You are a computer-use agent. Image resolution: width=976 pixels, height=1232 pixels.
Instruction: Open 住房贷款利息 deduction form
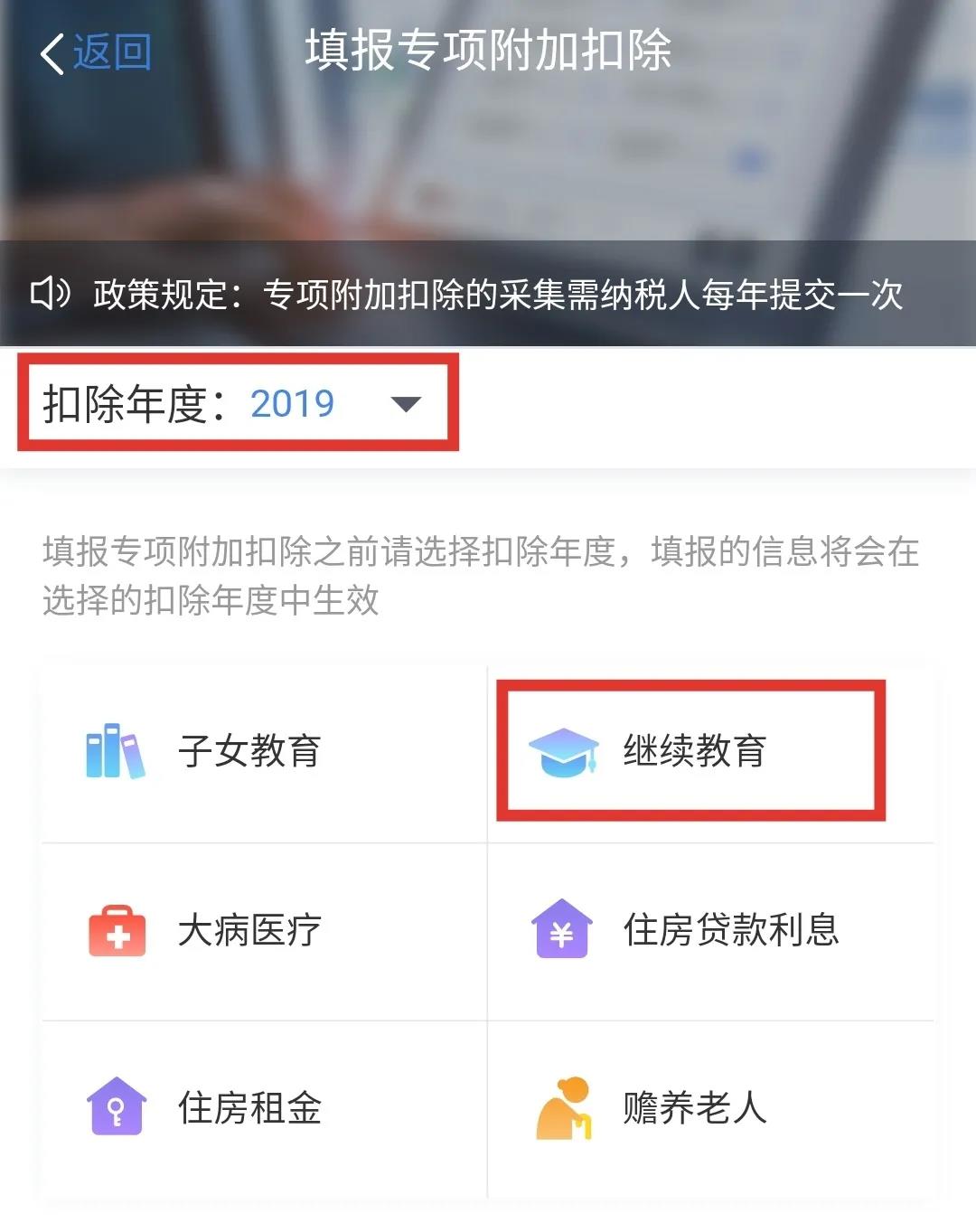pyautogui.click(x=728, y=930)
